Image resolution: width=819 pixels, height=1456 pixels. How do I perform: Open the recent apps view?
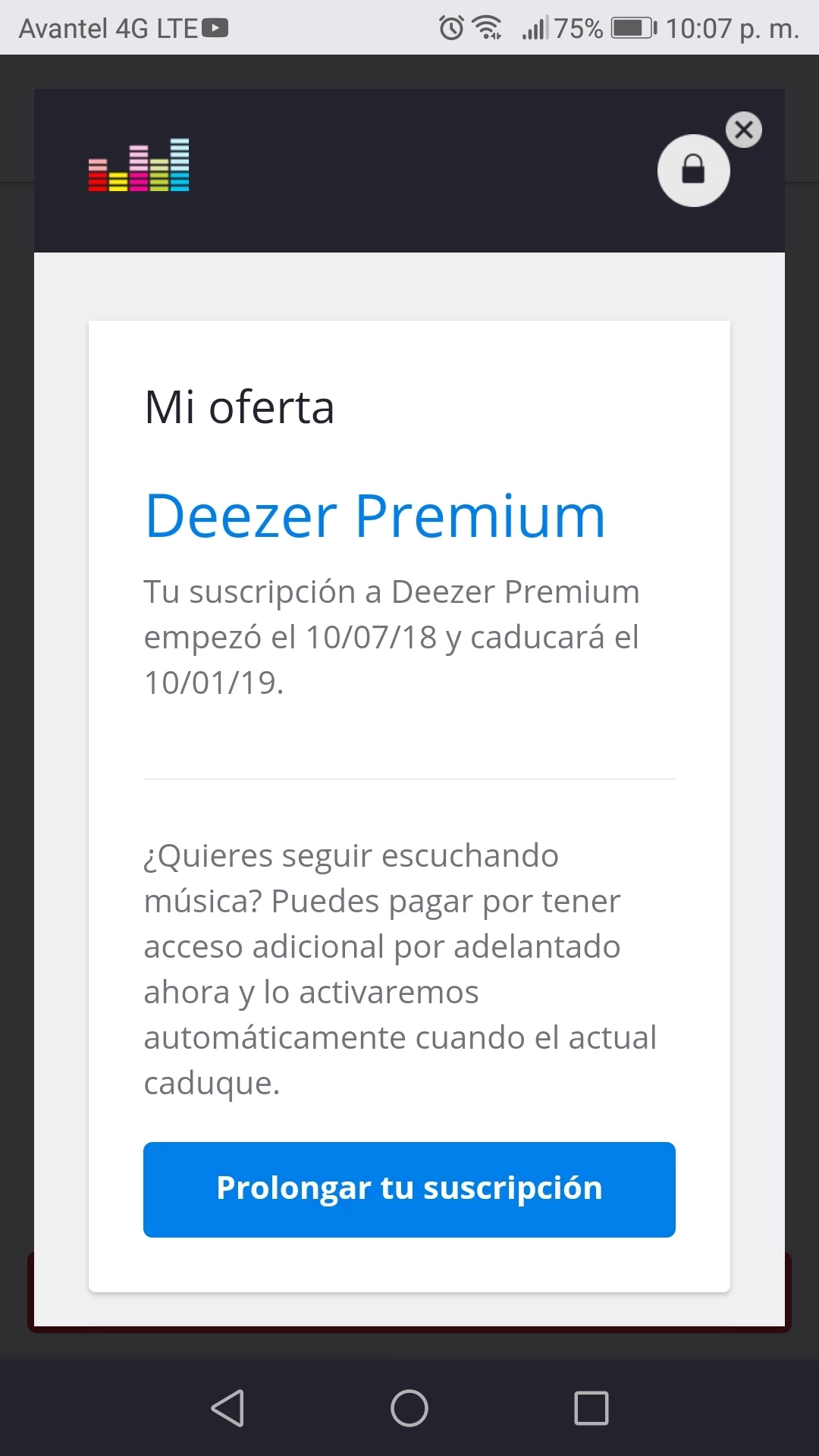(x=591, y=1408)
